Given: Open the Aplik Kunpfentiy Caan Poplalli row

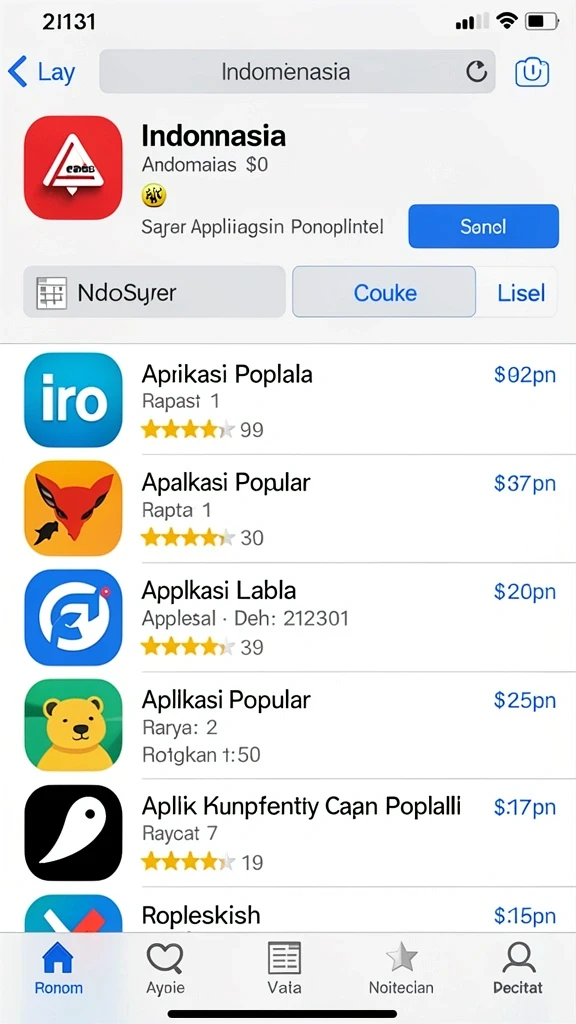Looking at the screenshot, I should (x=288, y=833).
